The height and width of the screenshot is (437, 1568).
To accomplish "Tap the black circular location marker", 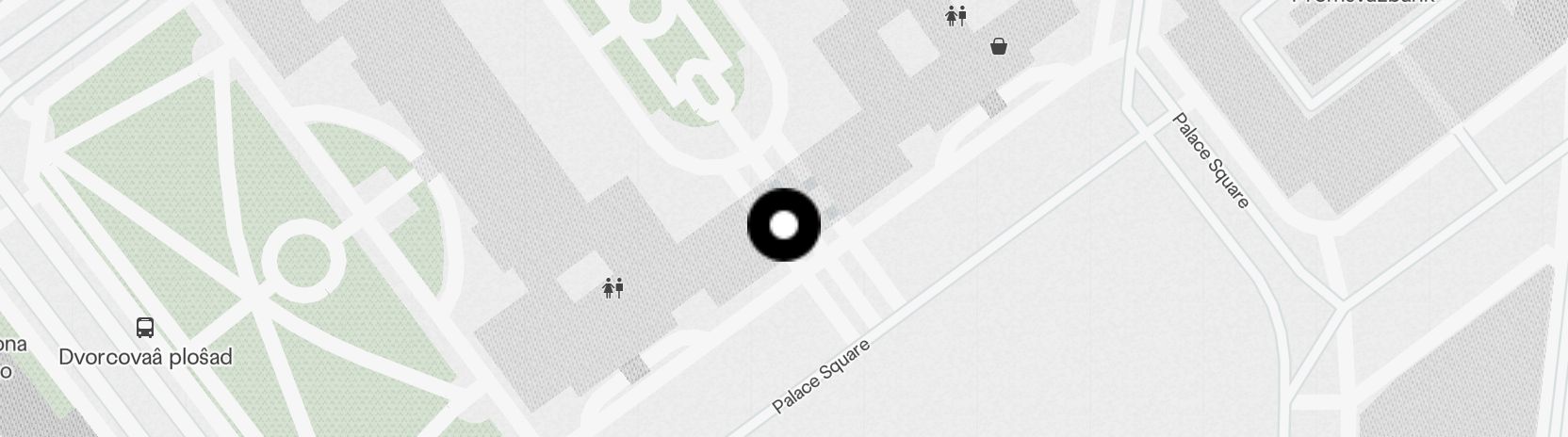I will pyautogui.click(x=784, y=226).
